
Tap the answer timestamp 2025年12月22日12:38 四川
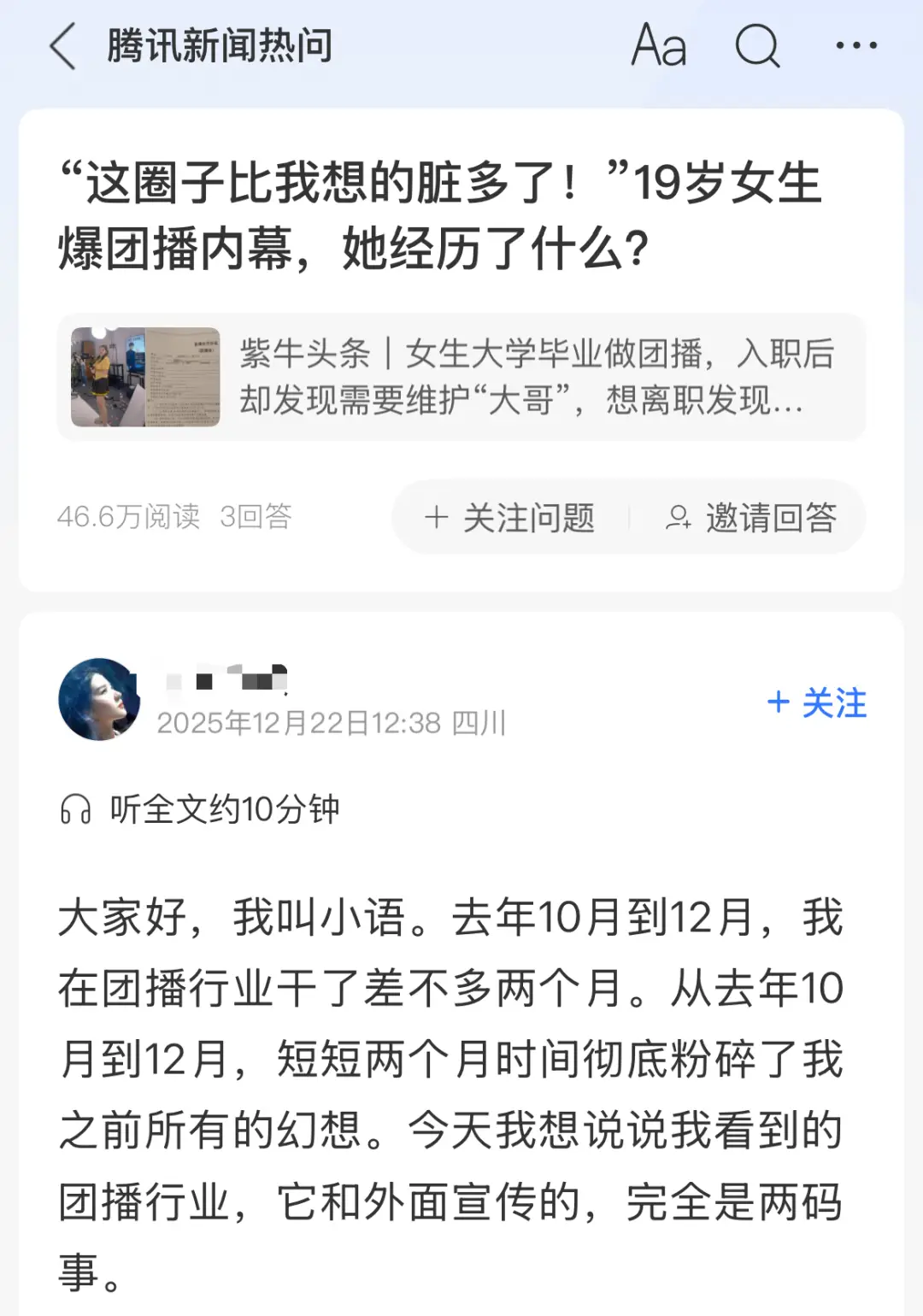click(333, 725)
